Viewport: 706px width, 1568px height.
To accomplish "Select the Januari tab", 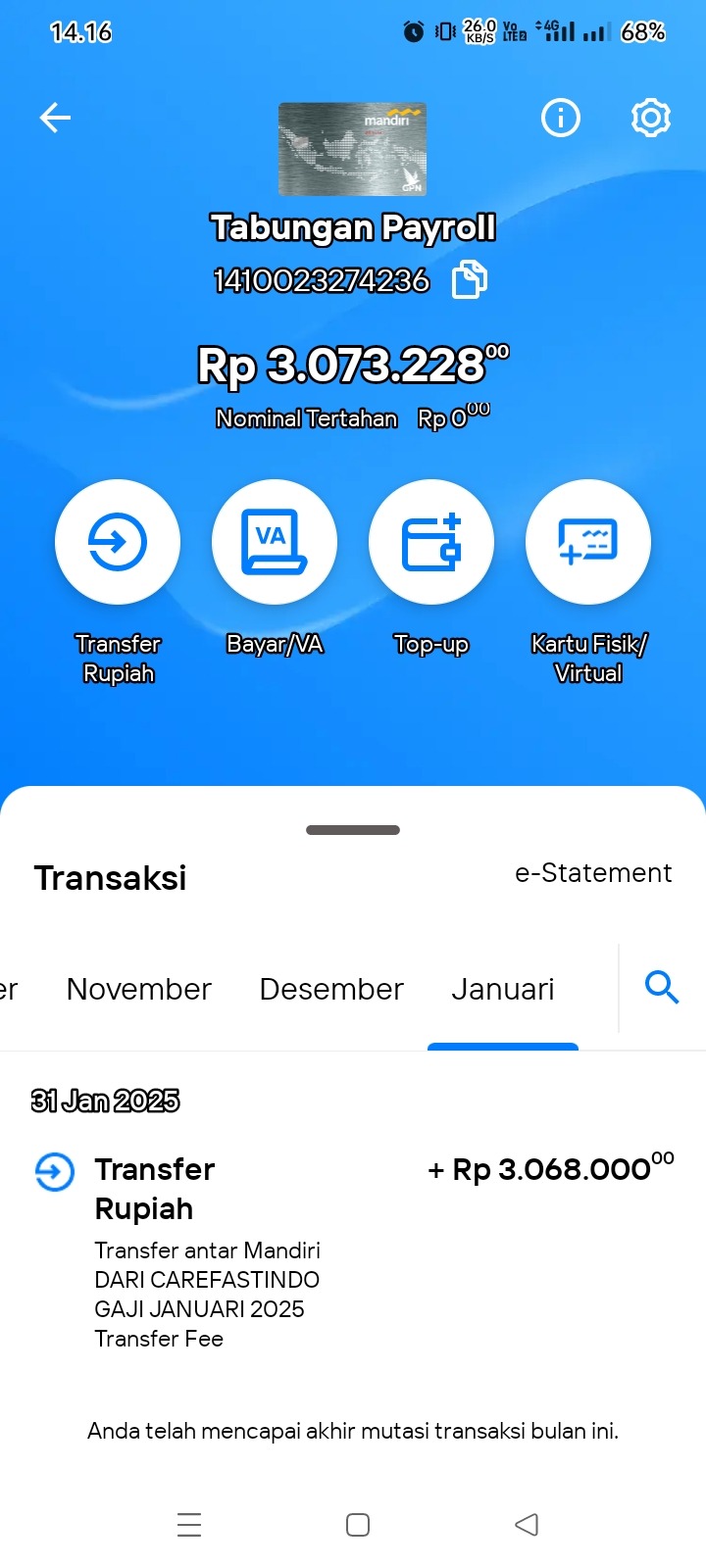I will coord(503,989).
